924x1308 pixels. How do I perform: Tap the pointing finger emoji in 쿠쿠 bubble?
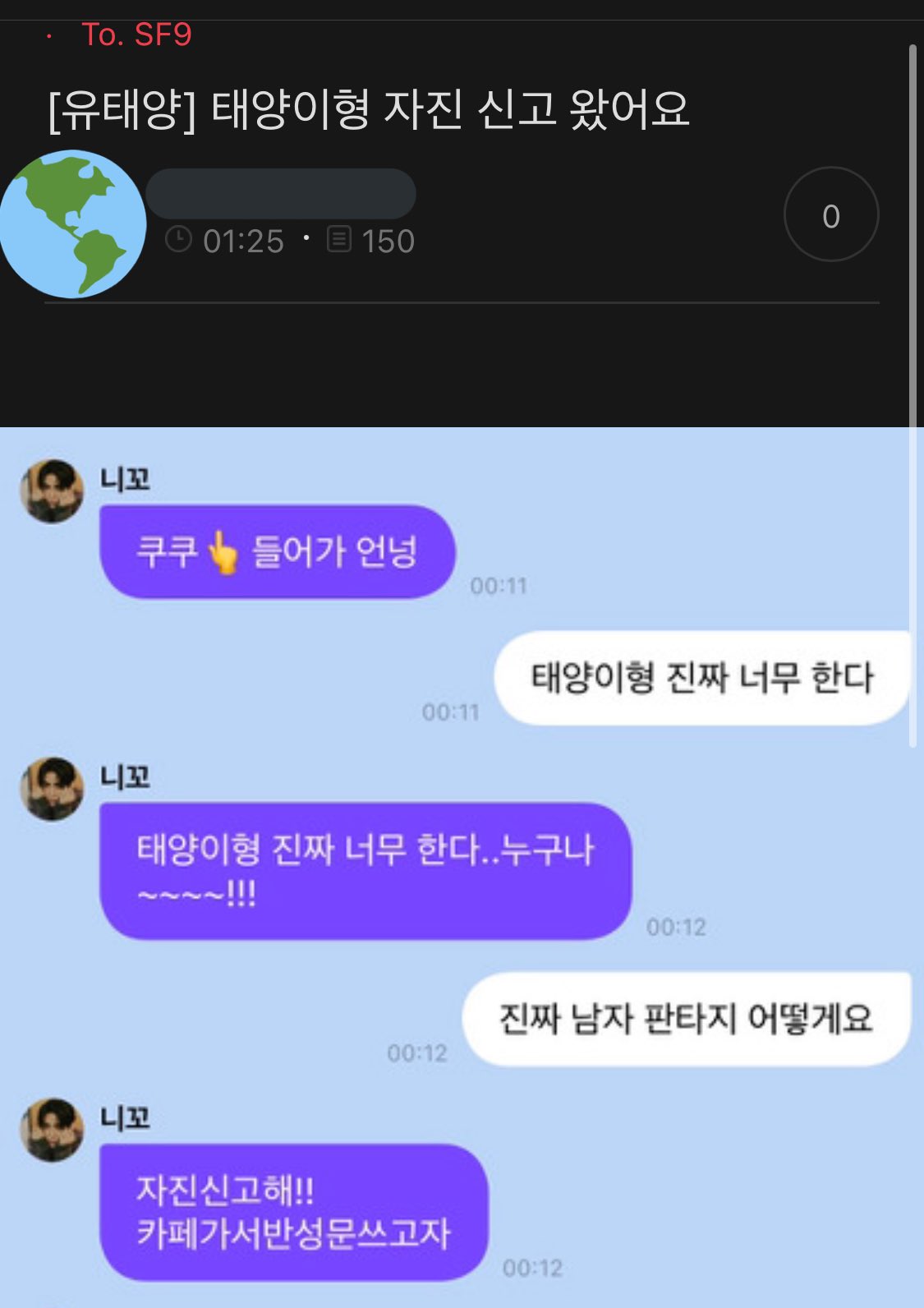(222, 552)
